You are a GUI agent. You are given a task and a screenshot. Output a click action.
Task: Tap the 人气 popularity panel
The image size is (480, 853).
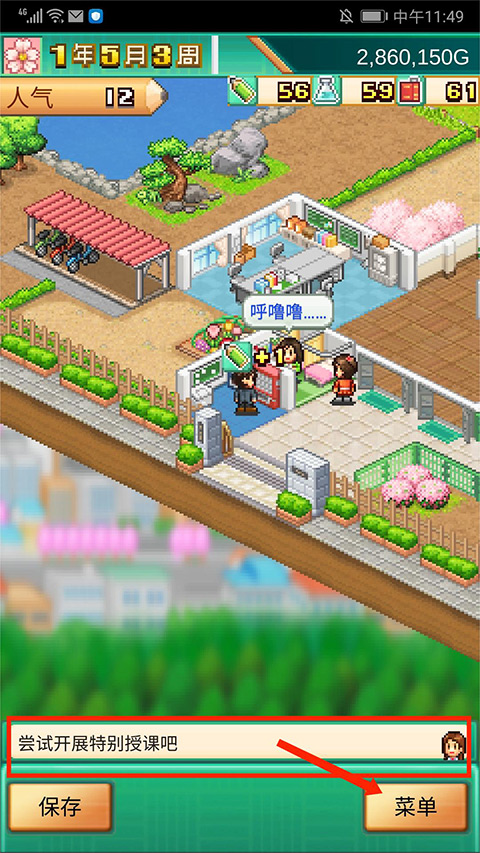click(82, 97)
